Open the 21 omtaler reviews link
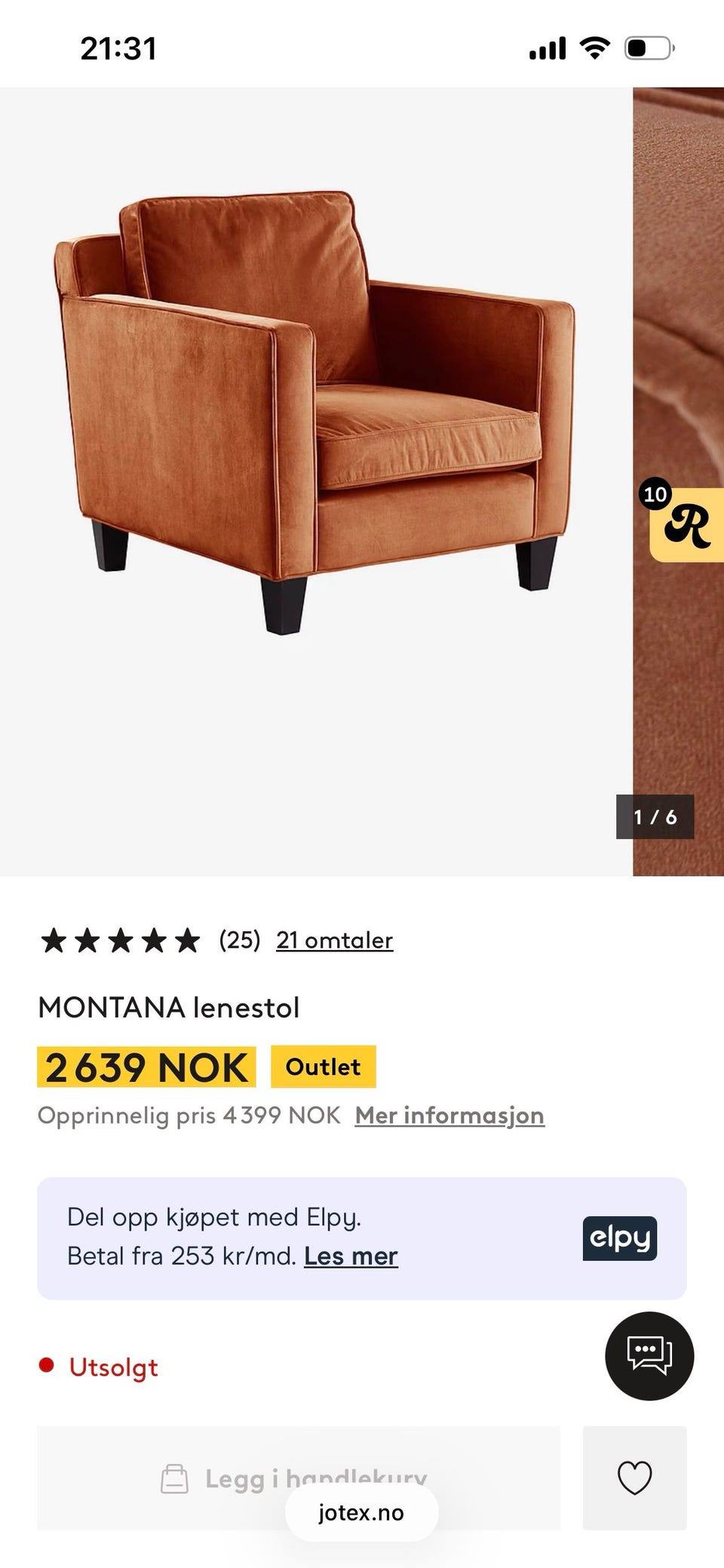Screen dimensions: 724x1568 334,940
